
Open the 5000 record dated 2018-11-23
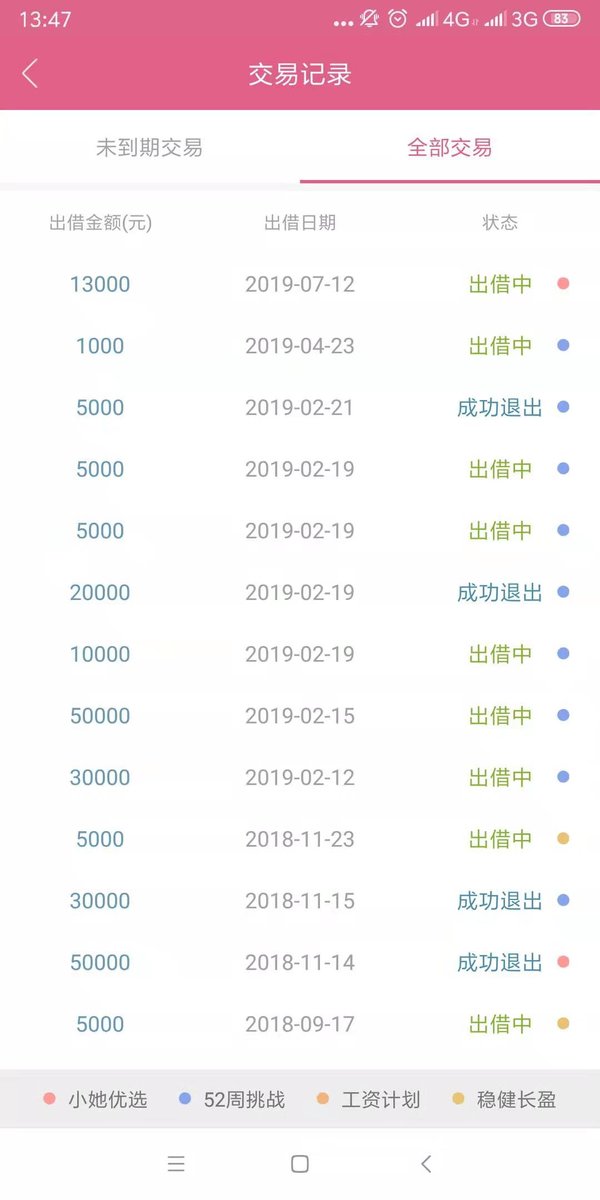(x=300, y=839)
